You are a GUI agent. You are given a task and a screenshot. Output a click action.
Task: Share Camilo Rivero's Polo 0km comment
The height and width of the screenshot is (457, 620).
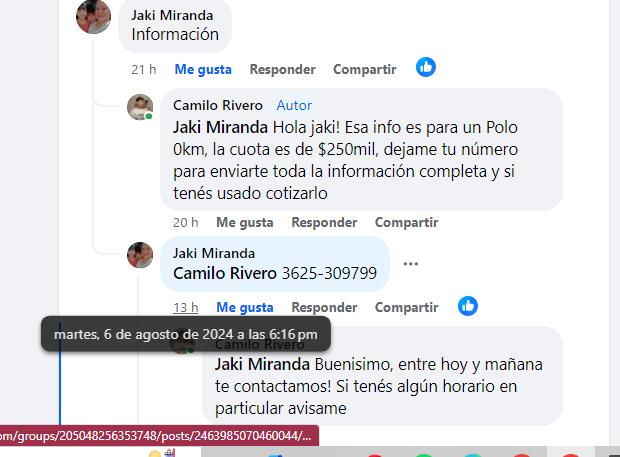pos(407,221)
